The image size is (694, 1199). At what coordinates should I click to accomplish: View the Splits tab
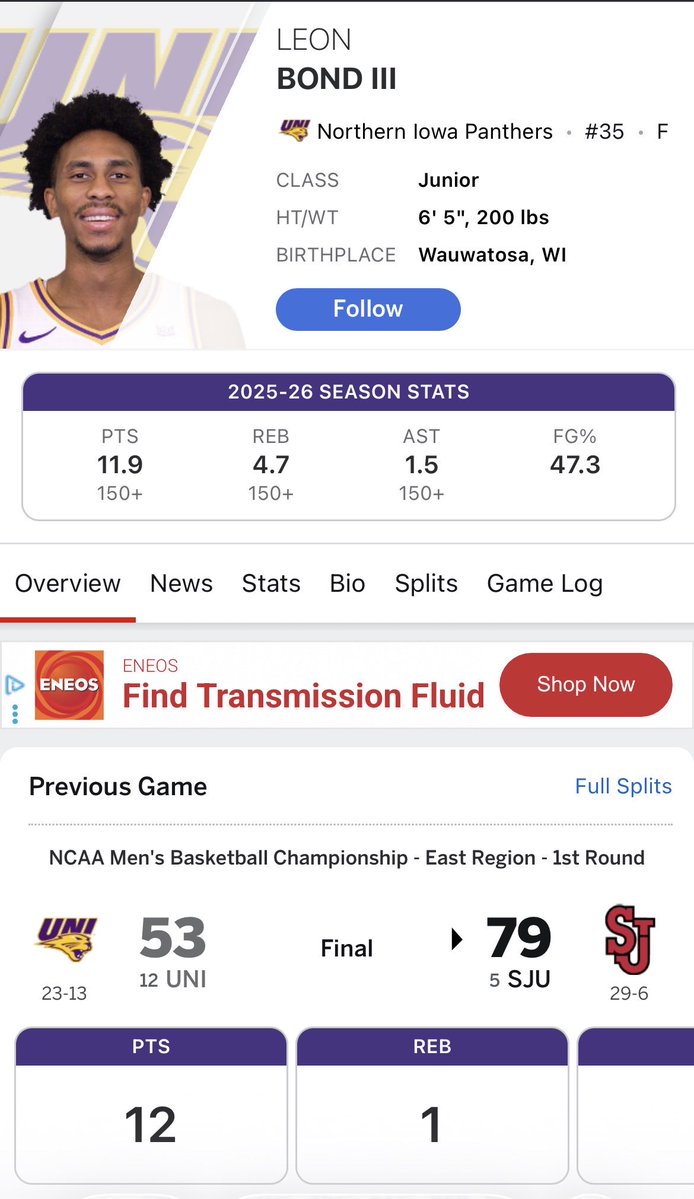(x=426, y=583)
